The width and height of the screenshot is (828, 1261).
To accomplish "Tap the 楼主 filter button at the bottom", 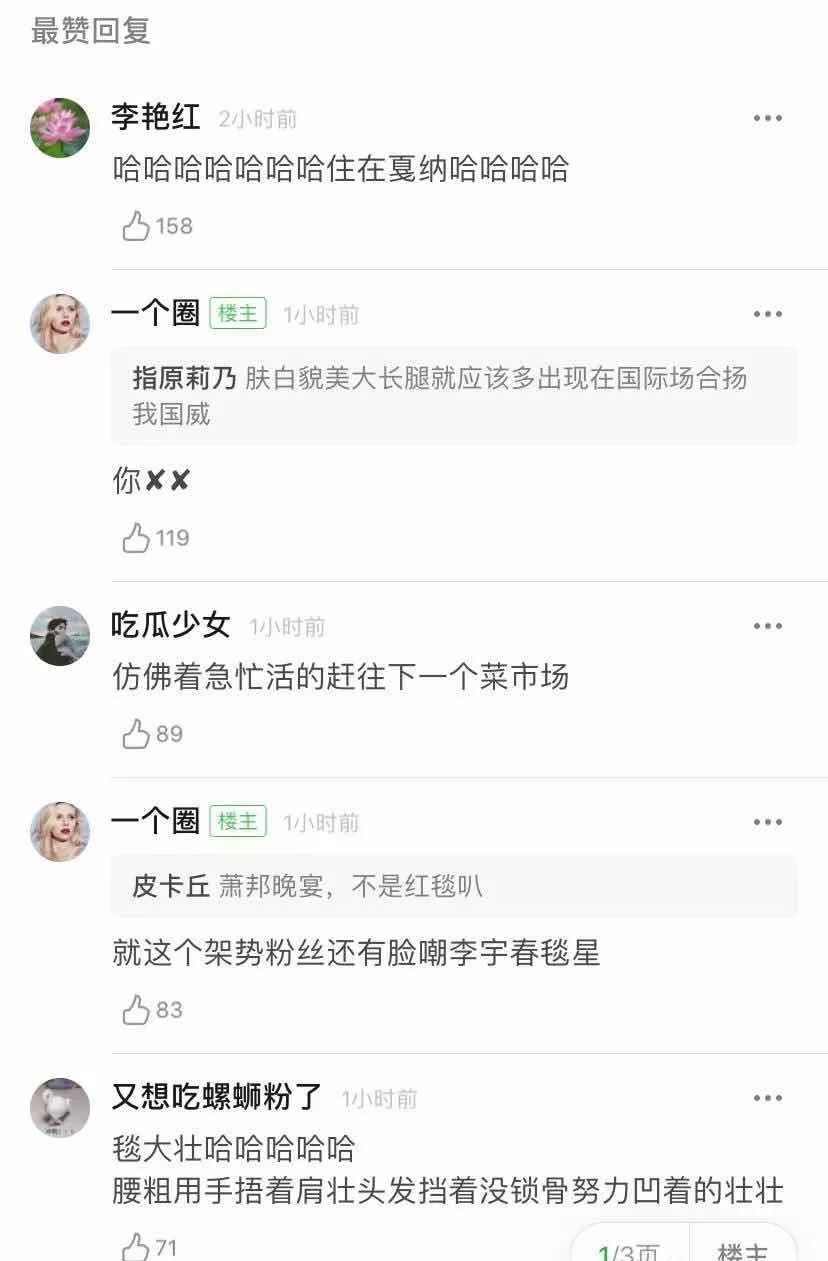I will click(742, 1250).
